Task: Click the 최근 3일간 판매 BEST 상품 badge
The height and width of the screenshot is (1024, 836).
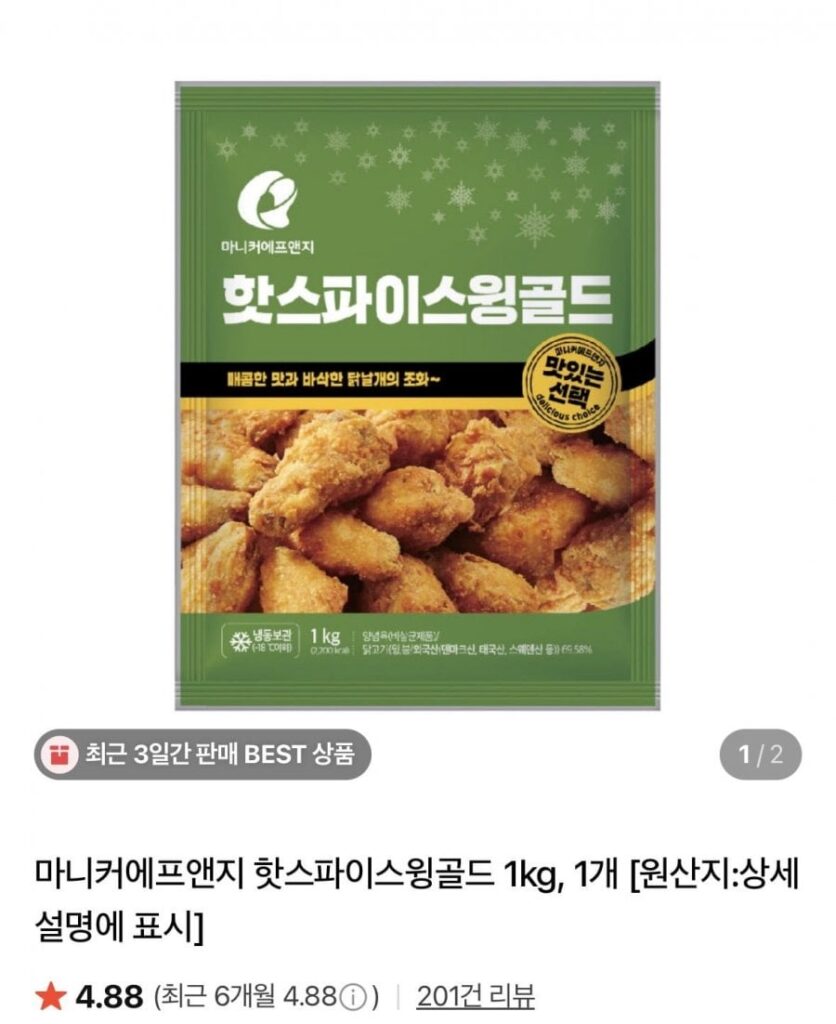Action: point(204,755)
